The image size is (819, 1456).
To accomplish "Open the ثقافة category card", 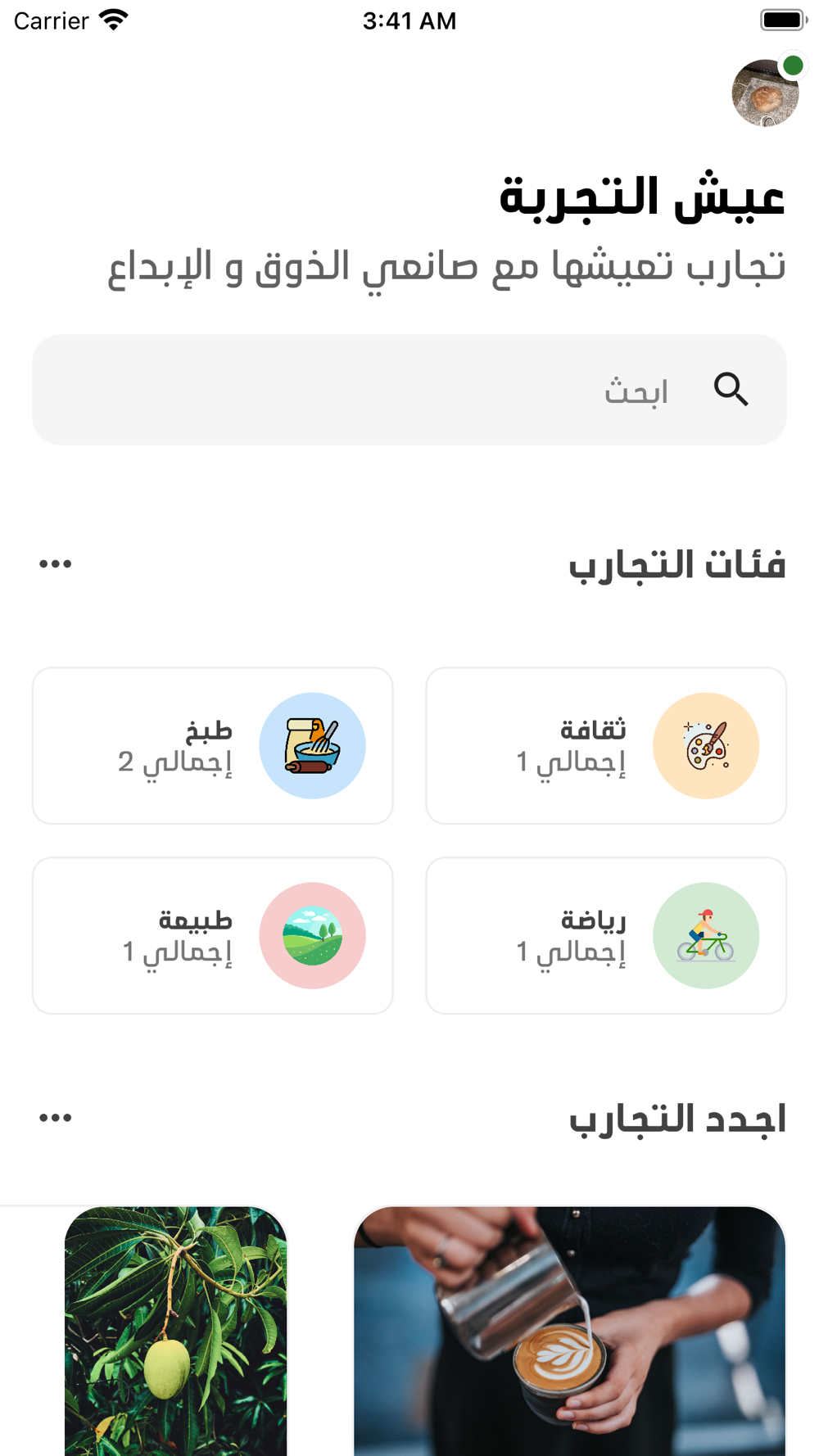I will click(x=606, y=746).
